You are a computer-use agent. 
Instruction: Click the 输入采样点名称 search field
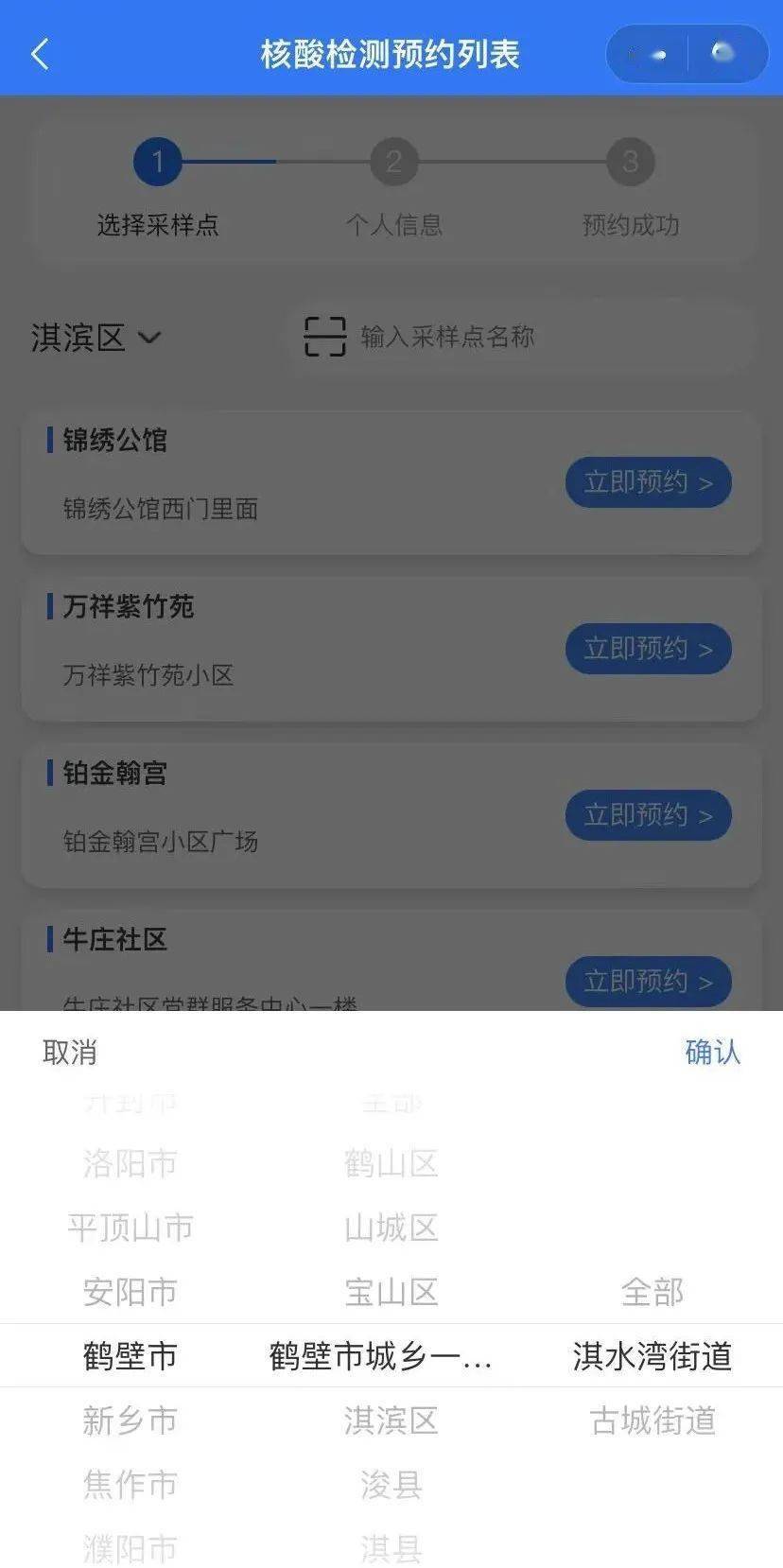(x=446, y=337)
